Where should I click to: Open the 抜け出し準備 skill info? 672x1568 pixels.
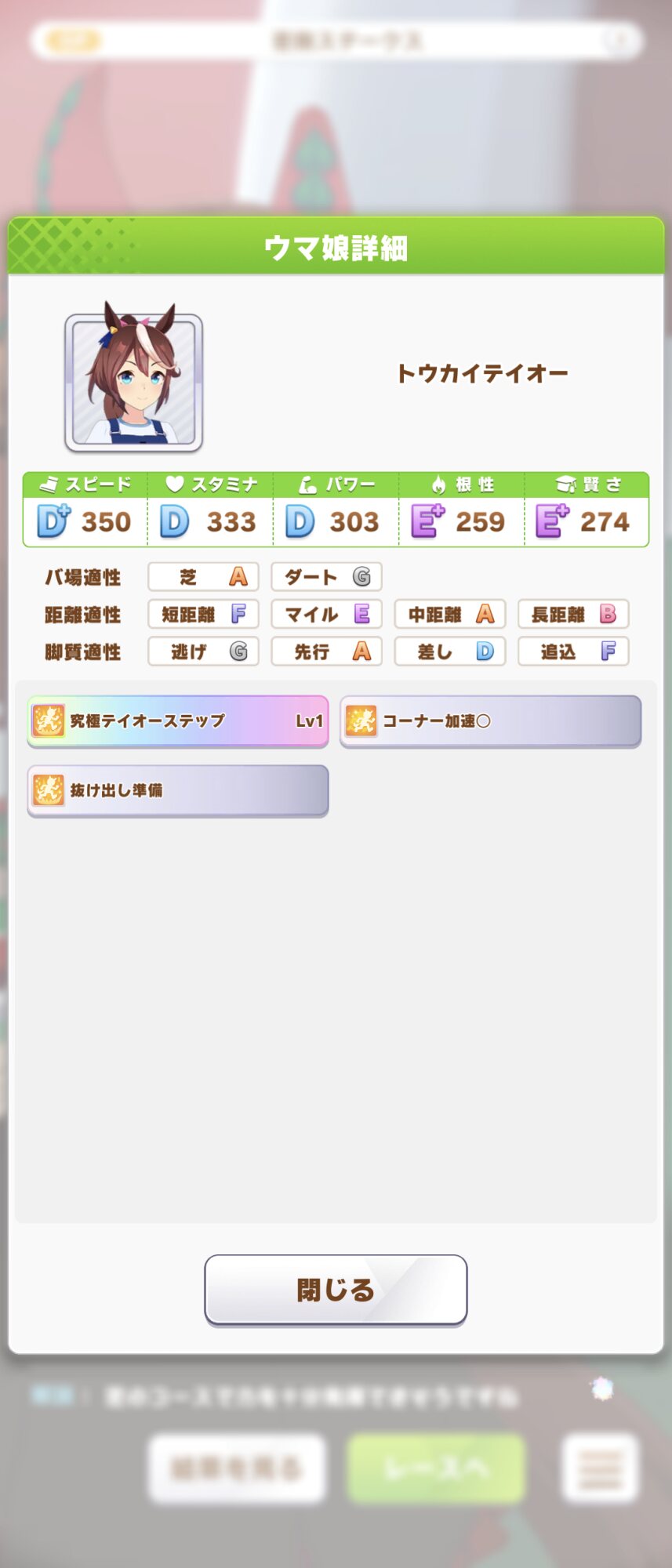click(178, 790)
